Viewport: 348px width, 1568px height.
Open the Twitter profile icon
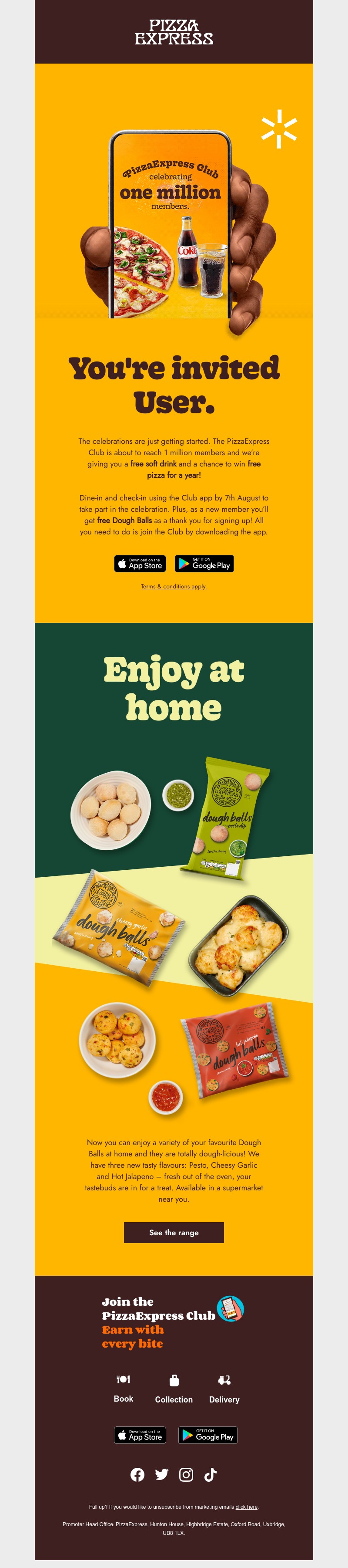coord(162,1474)
